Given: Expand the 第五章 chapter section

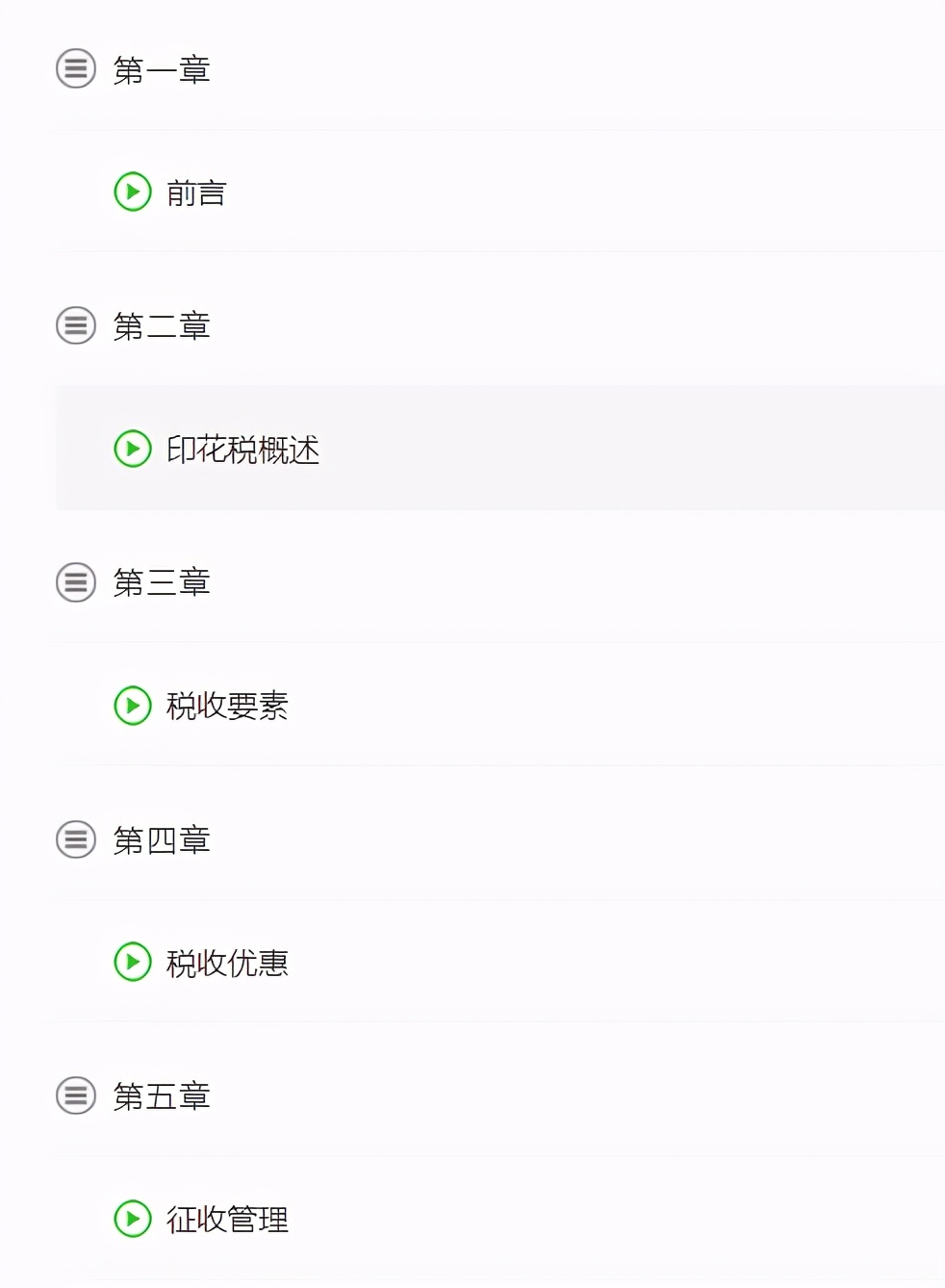Looking at the screenshot, I should (x=161, y=1095).
